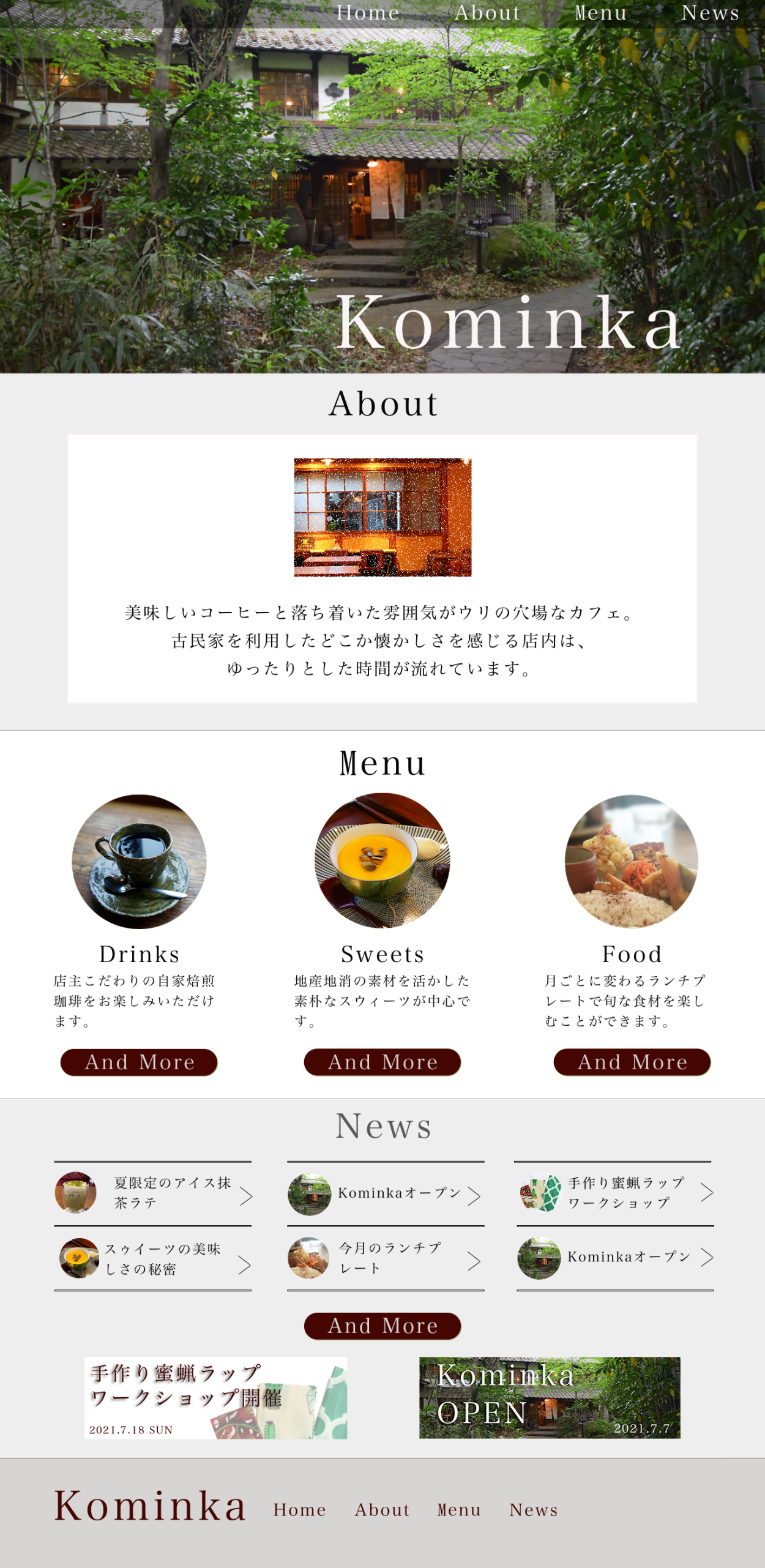Open the 今月のランチプレート news item

(x=386, y=1258)
